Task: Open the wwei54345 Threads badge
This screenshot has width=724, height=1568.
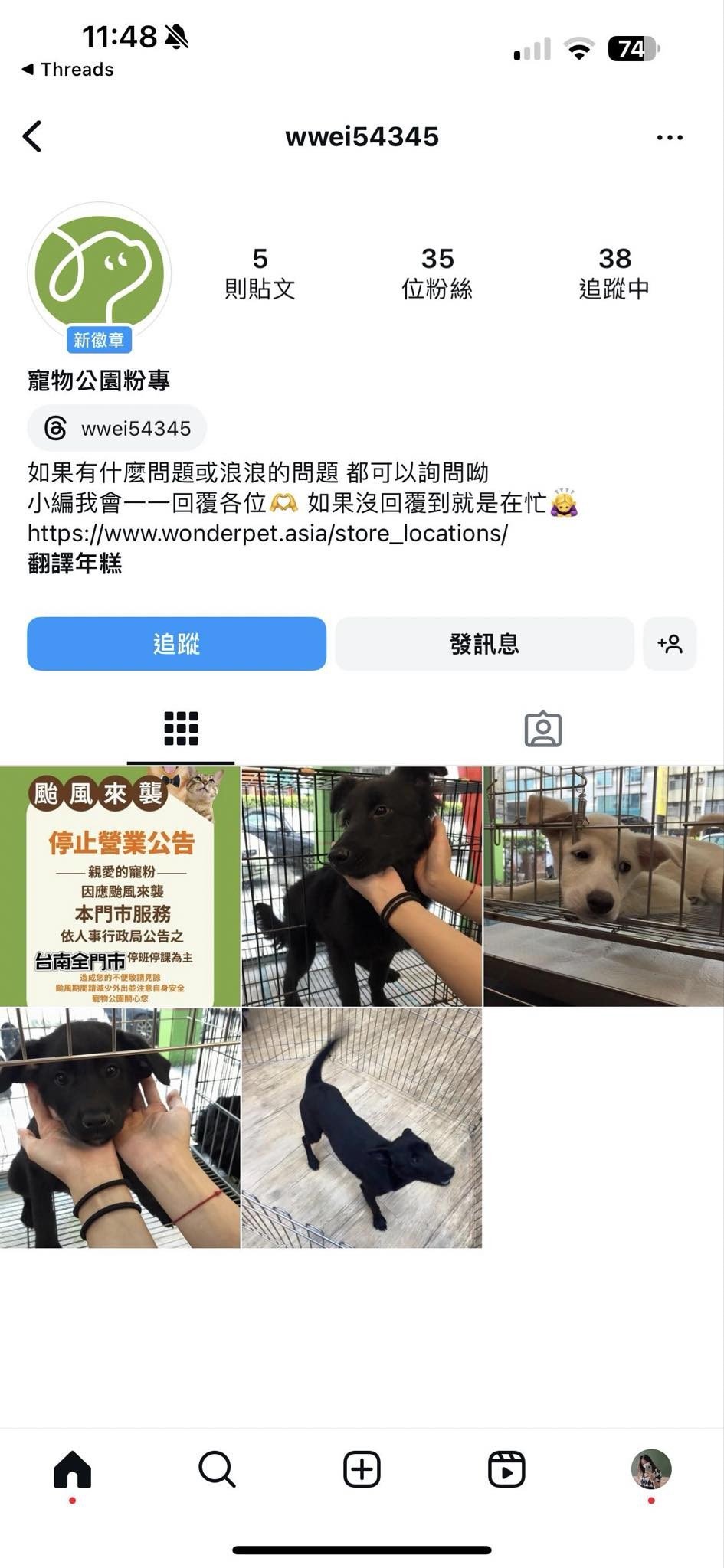Action: pyautogui.click(x=117, y=428)
